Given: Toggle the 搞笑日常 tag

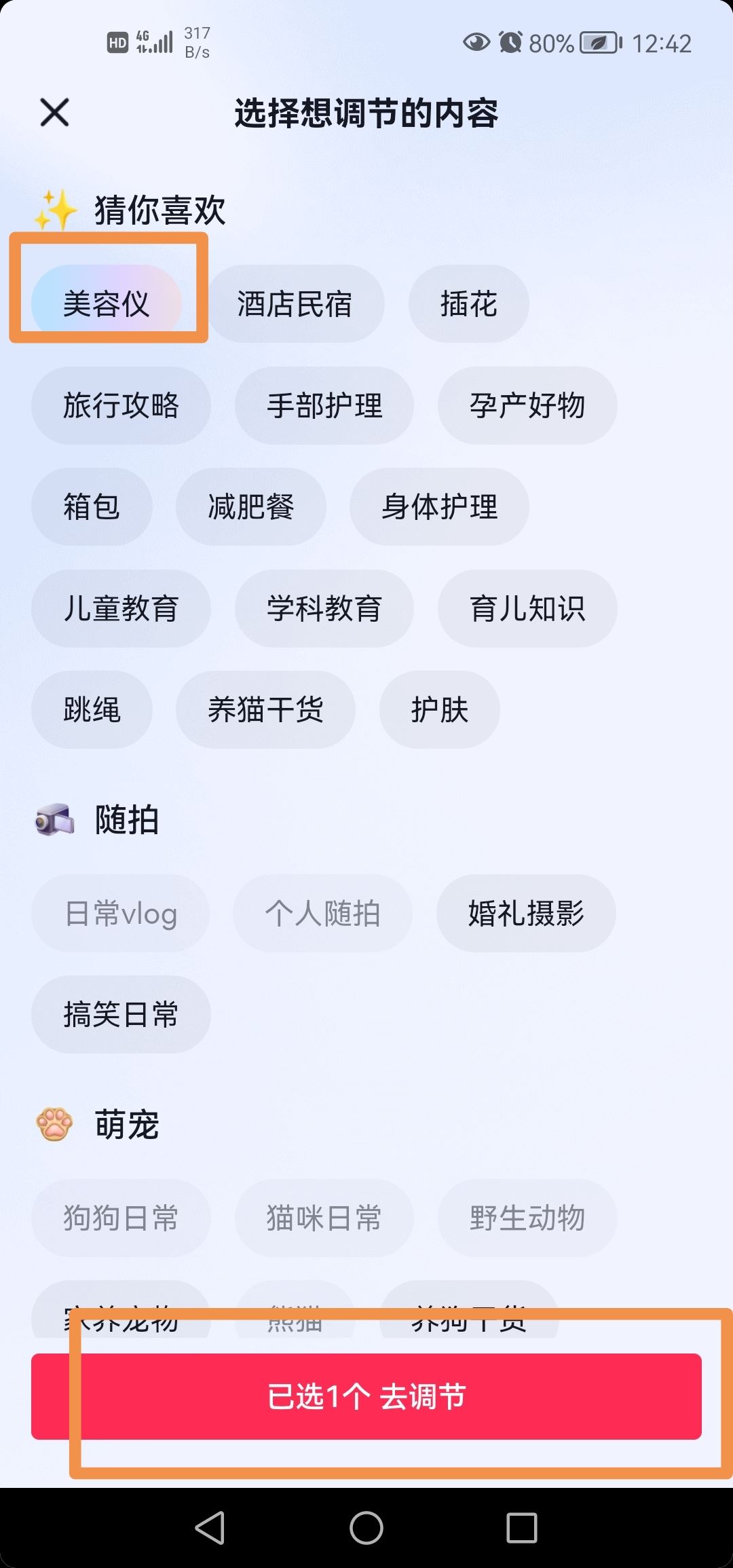Looking at the screenshot, I should click(x=121, y=1015).
